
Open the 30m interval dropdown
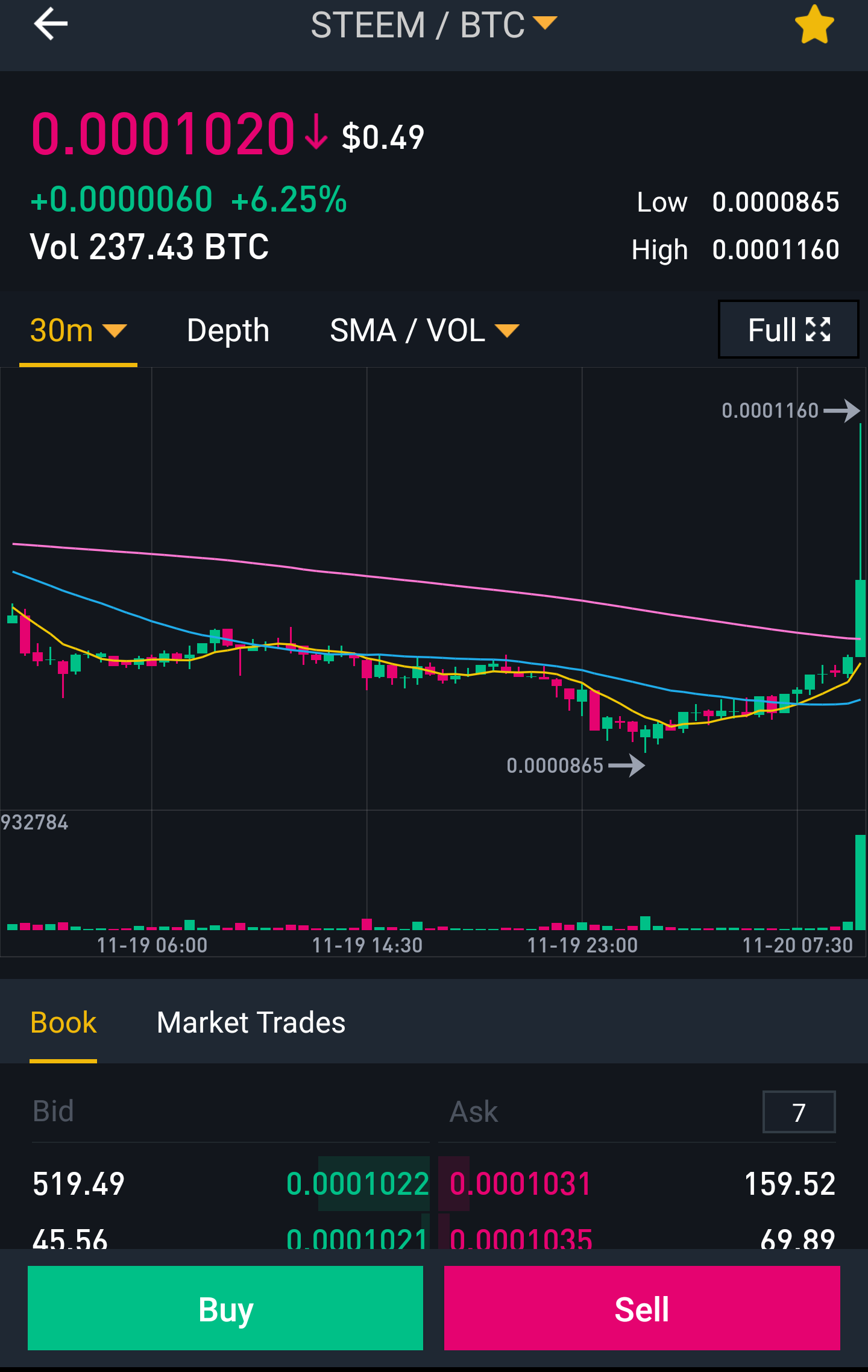78,330
